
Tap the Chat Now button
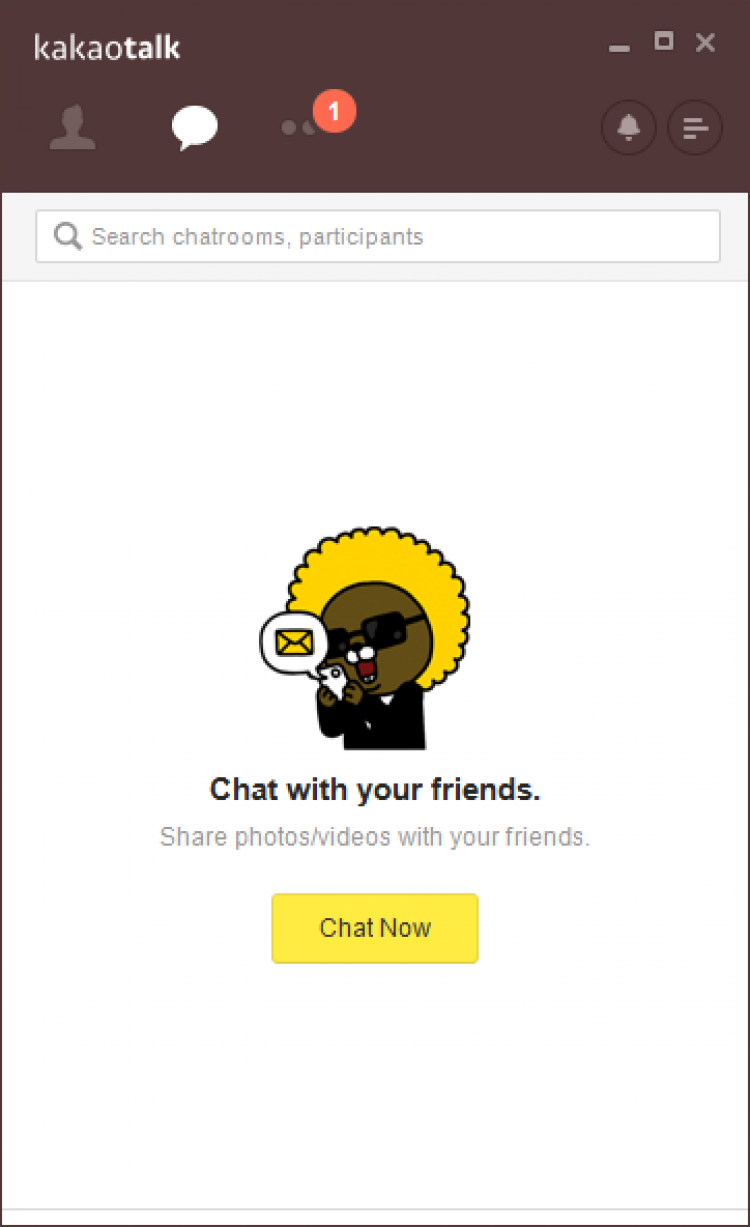375,928
